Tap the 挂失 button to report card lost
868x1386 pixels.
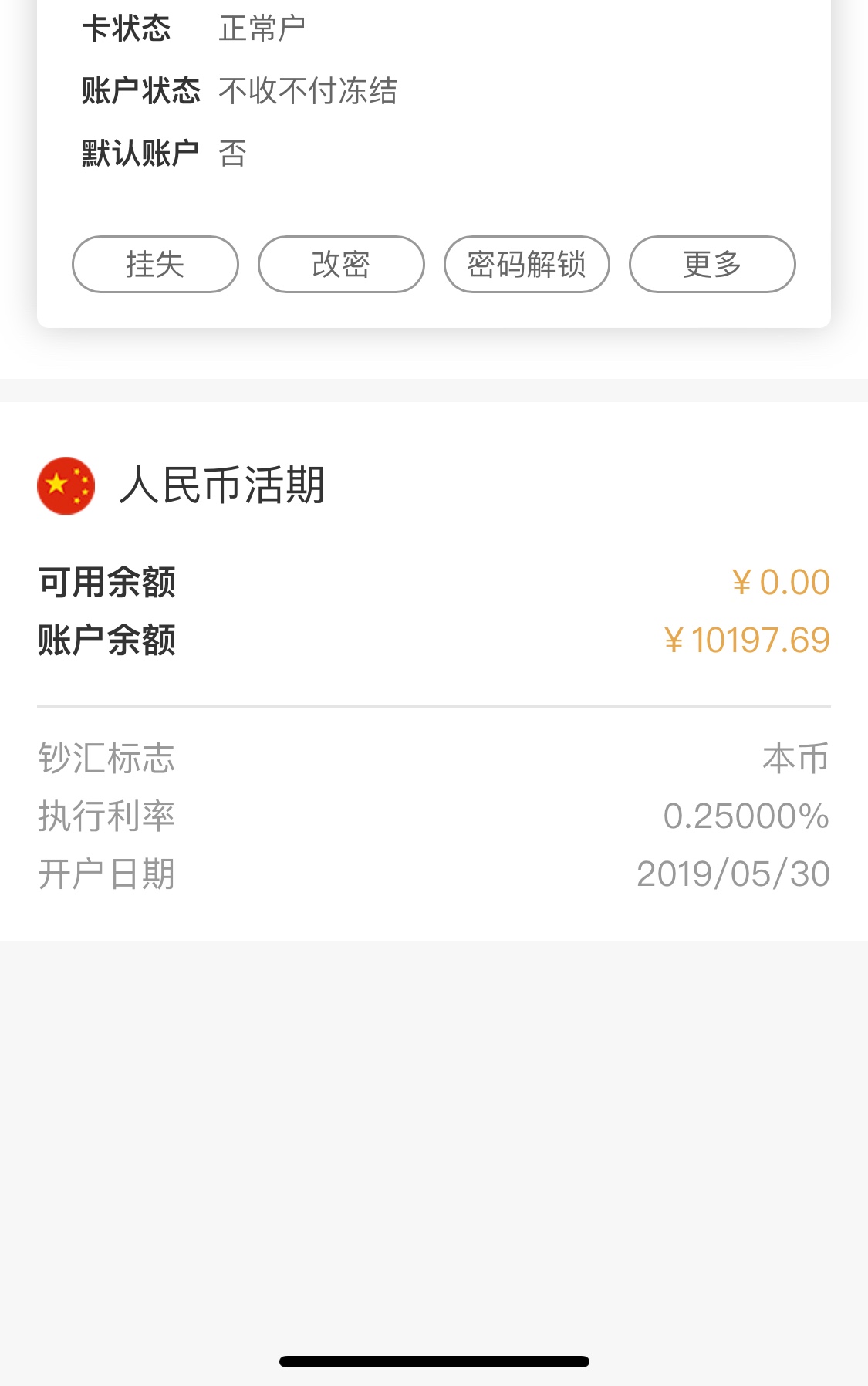[155, 265]
